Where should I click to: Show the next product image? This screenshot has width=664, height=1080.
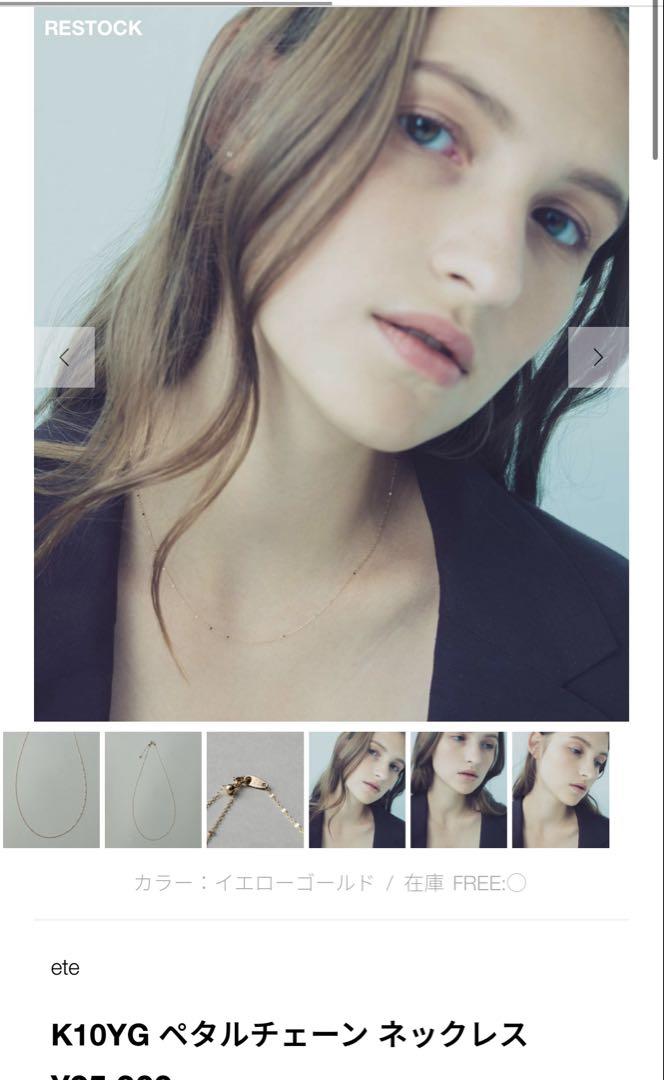click(598, 357)
